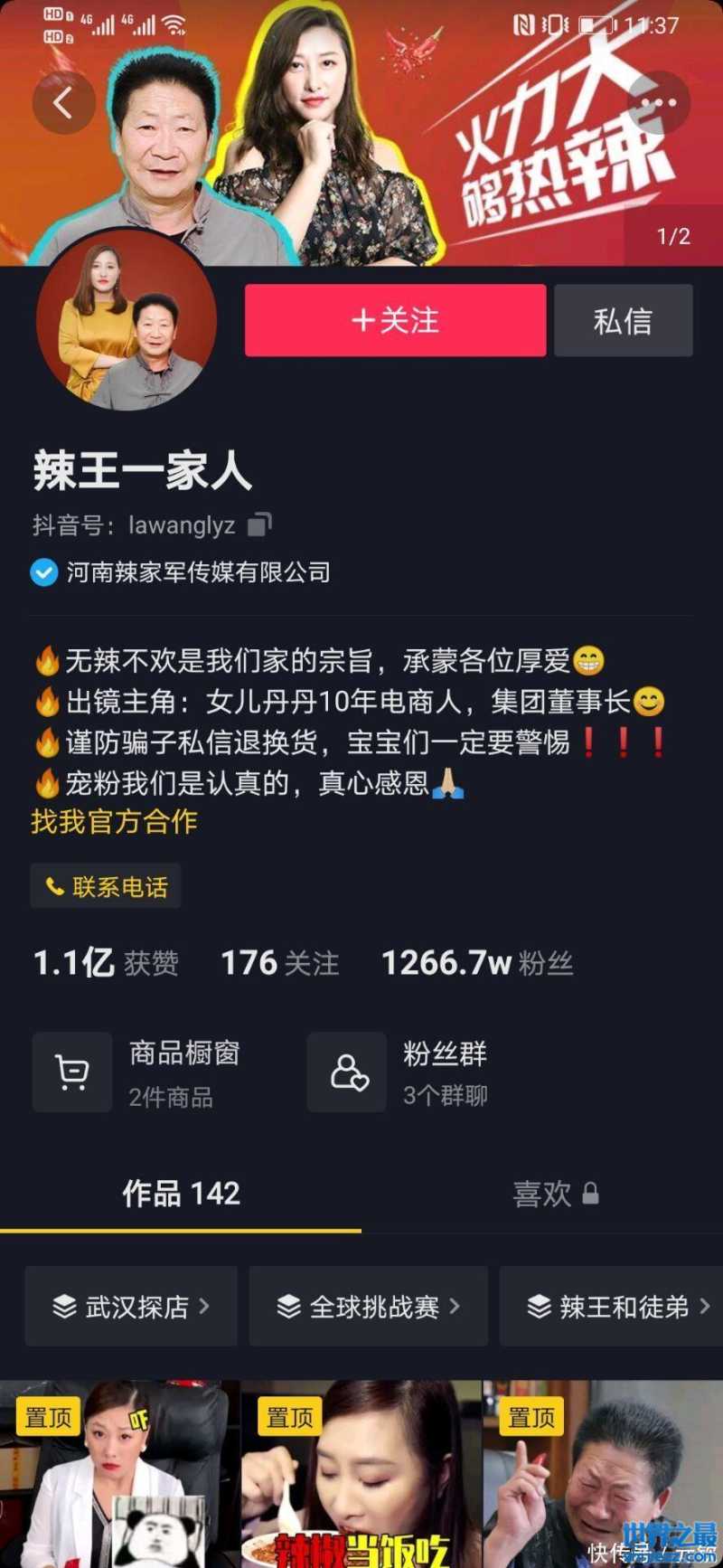Screen dimensions: 723x1568
Task: Open the three-dot overflow menu
Action: point(658,103)
